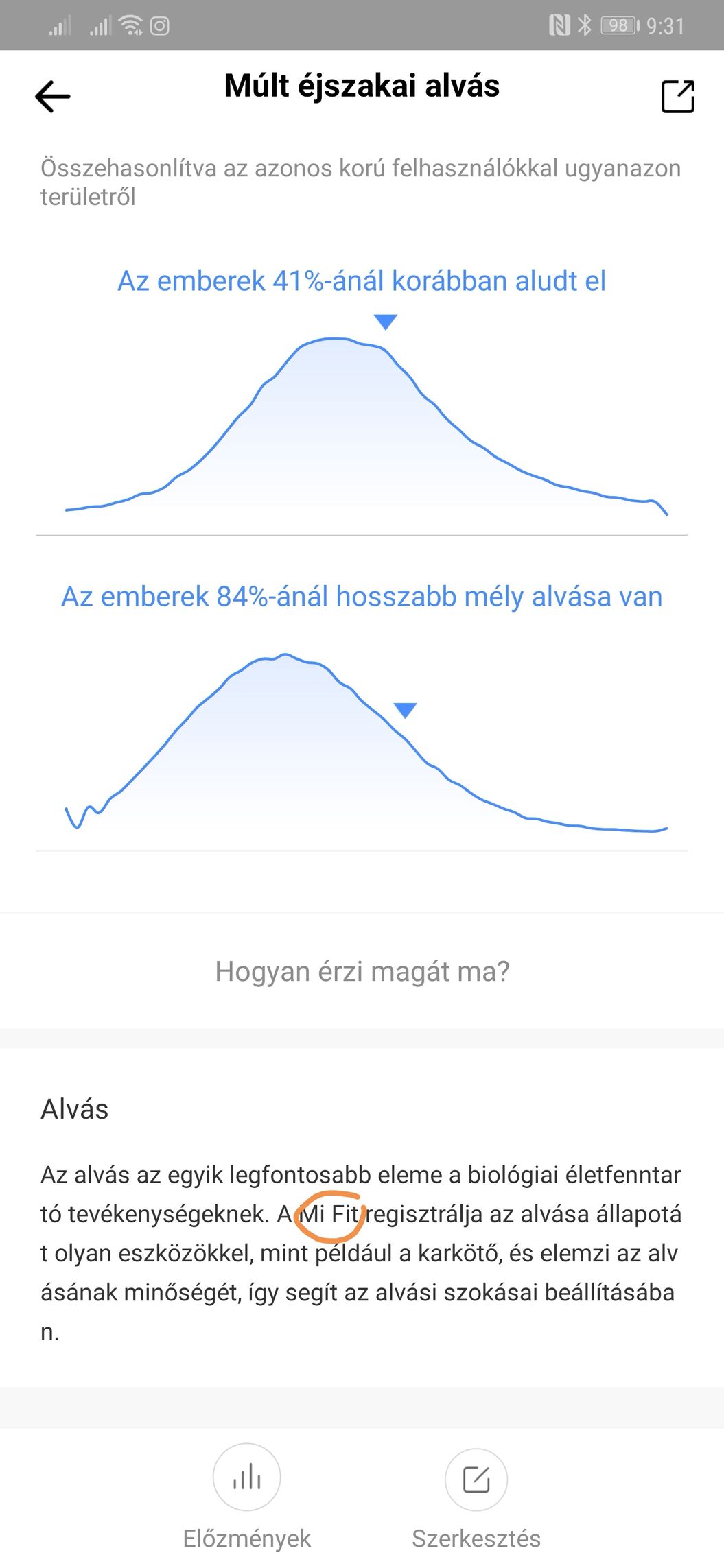Open Szerkesztés to edit sleep
724x1568 pixels.
click(x=476, y=1498)
